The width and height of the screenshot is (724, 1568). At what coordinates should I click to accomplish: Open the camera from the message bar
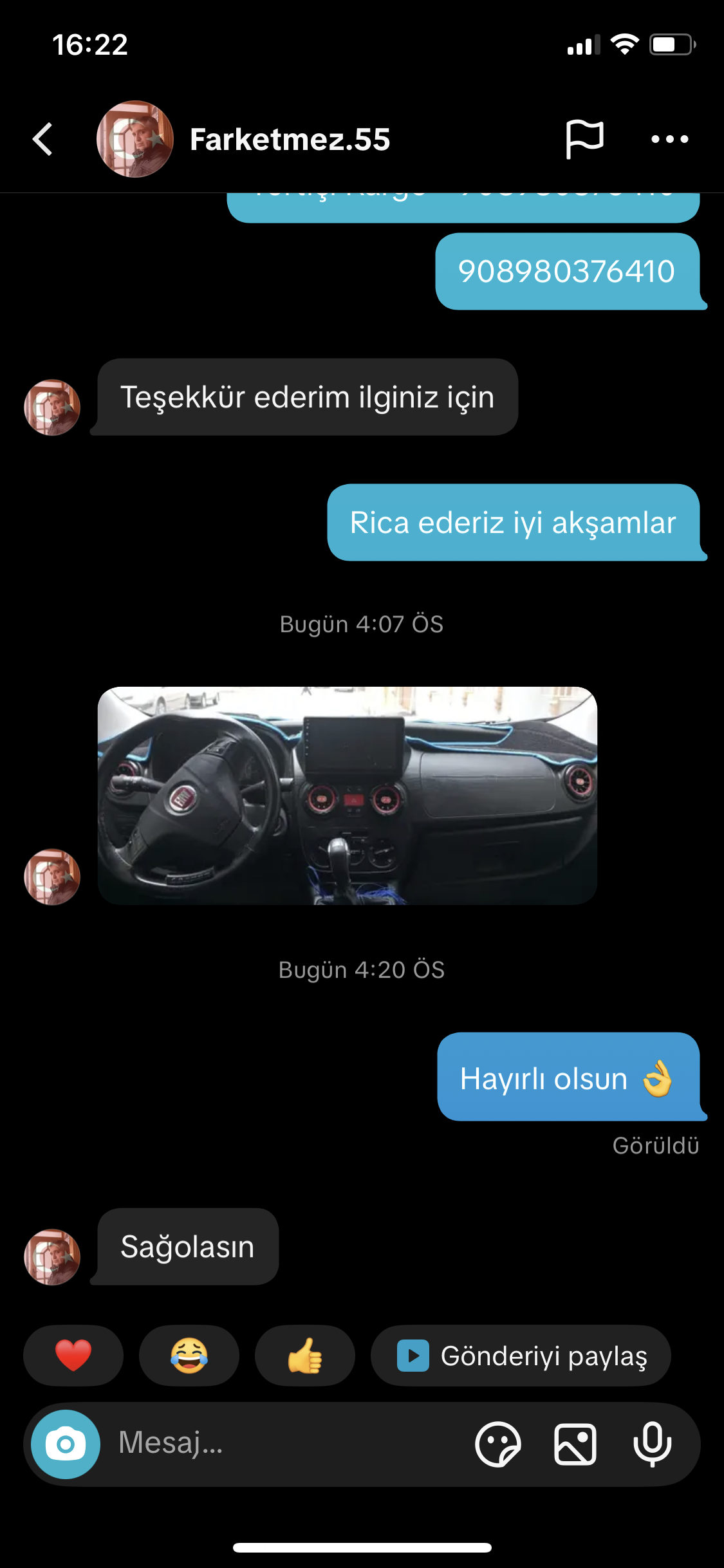pos(66,1444)
